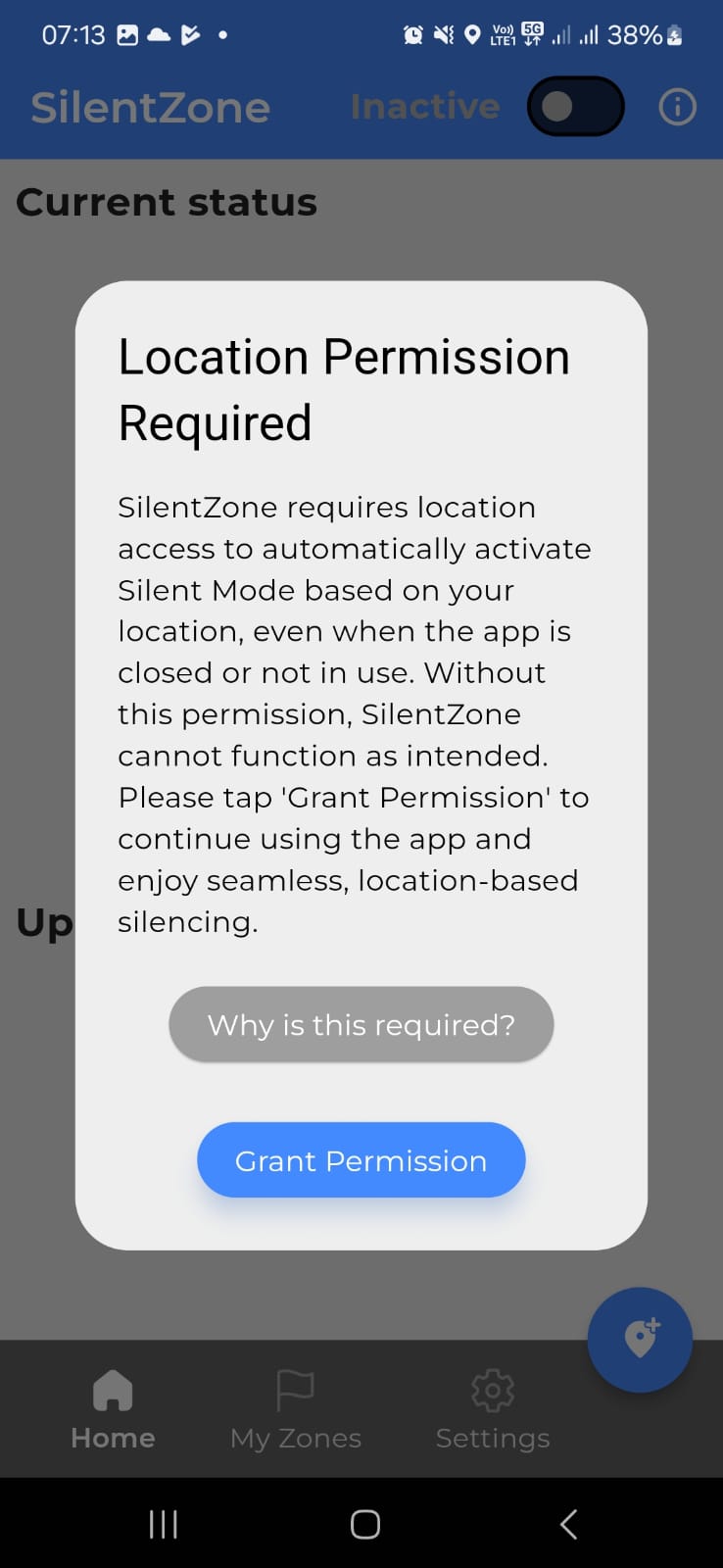Go to the Home tab
Viewport: 723px width, 1568px height.
(x=113, y=1409)
